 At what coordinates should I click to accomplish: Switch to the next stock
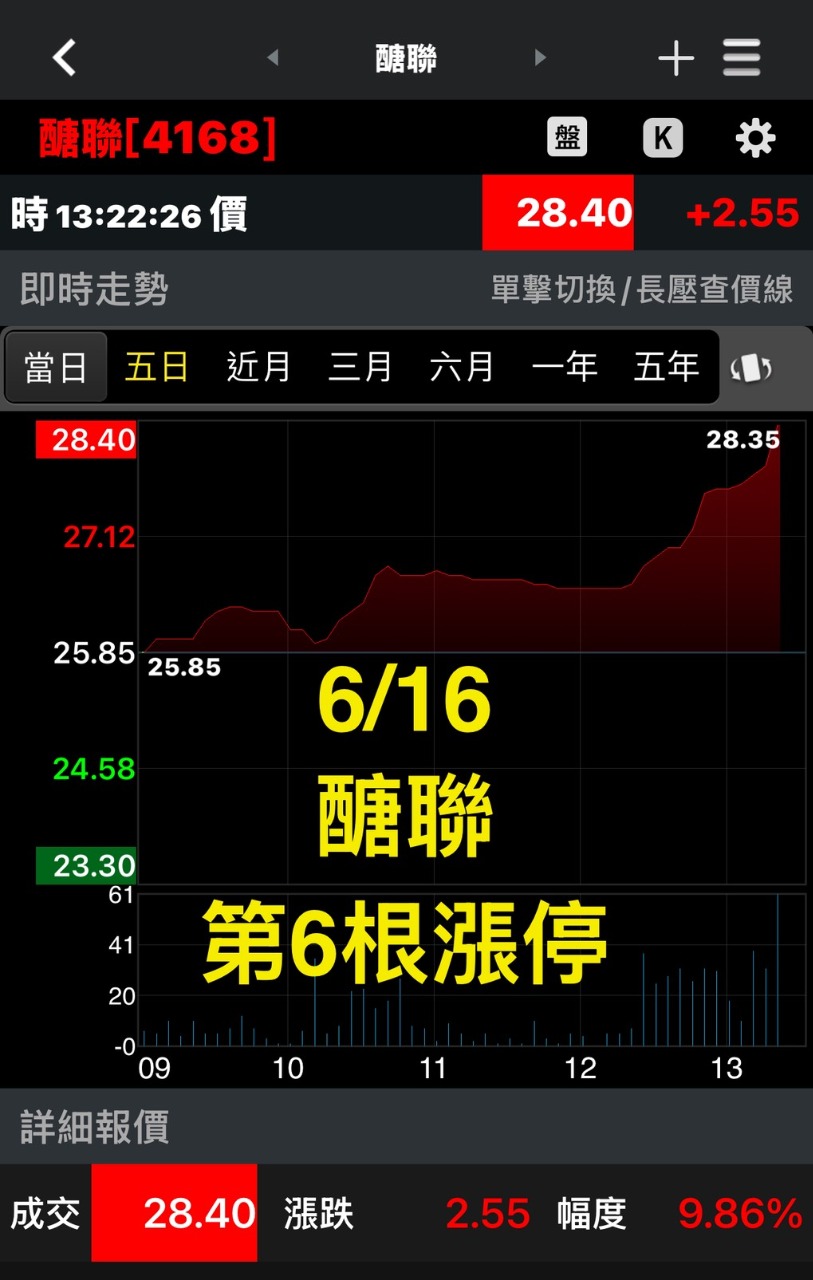[540, 58]
